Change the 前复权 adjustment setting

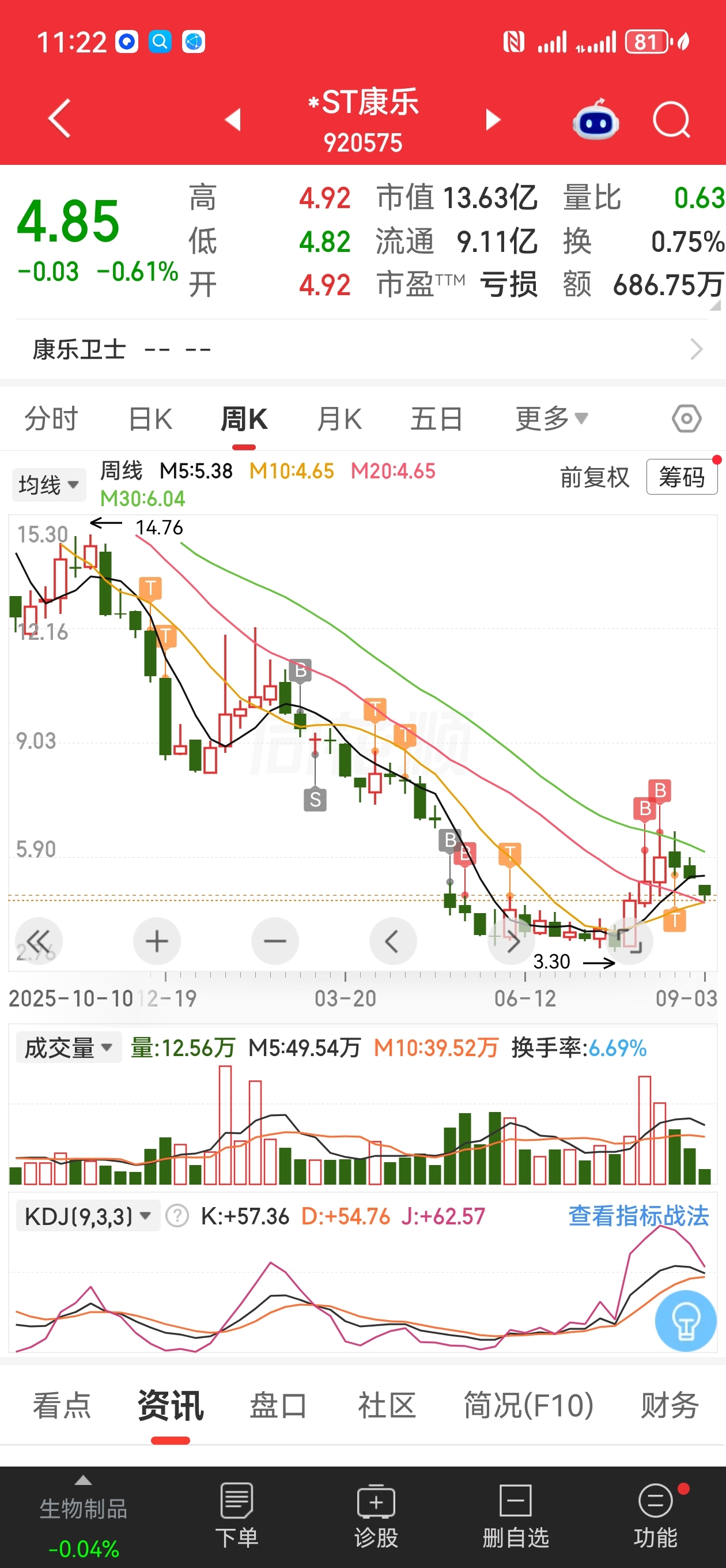[x=595, y=477]
